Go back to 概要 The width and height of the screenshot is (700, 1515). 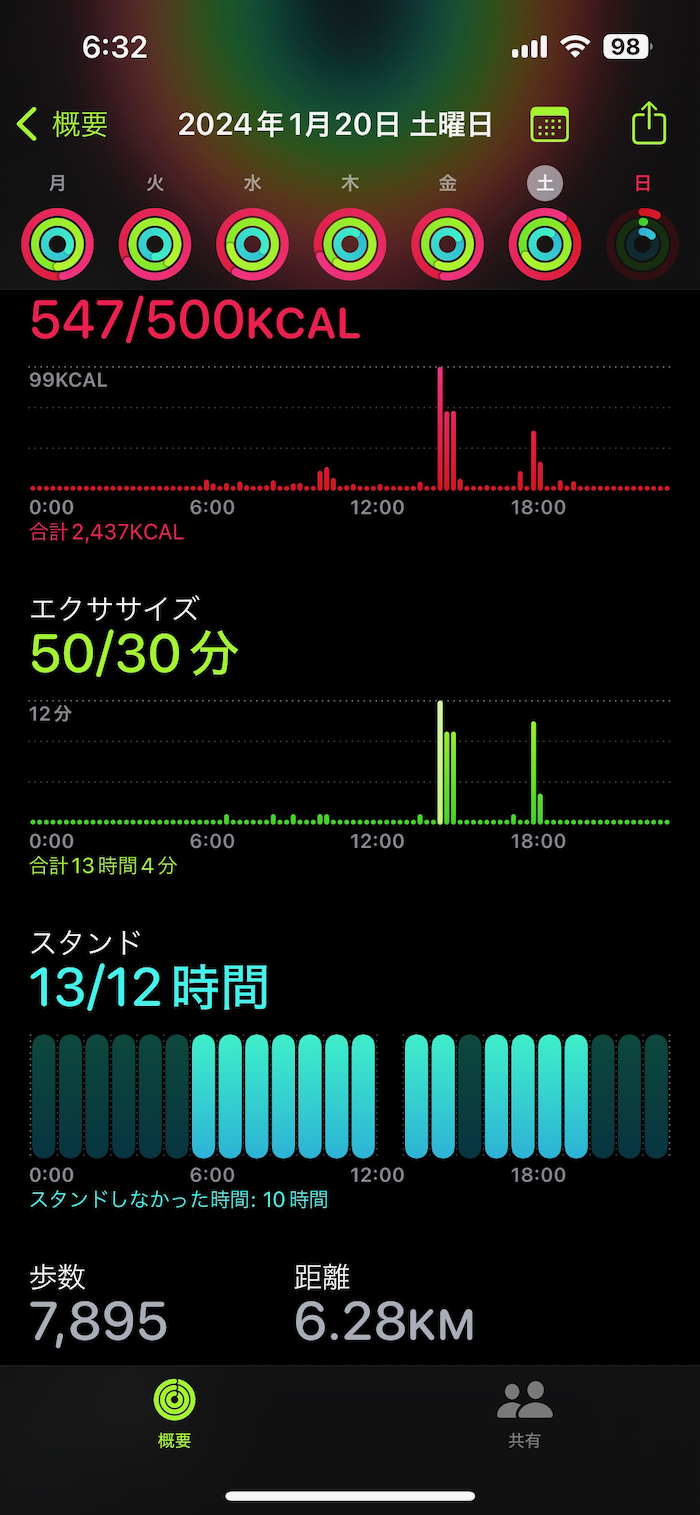[62, 125]
